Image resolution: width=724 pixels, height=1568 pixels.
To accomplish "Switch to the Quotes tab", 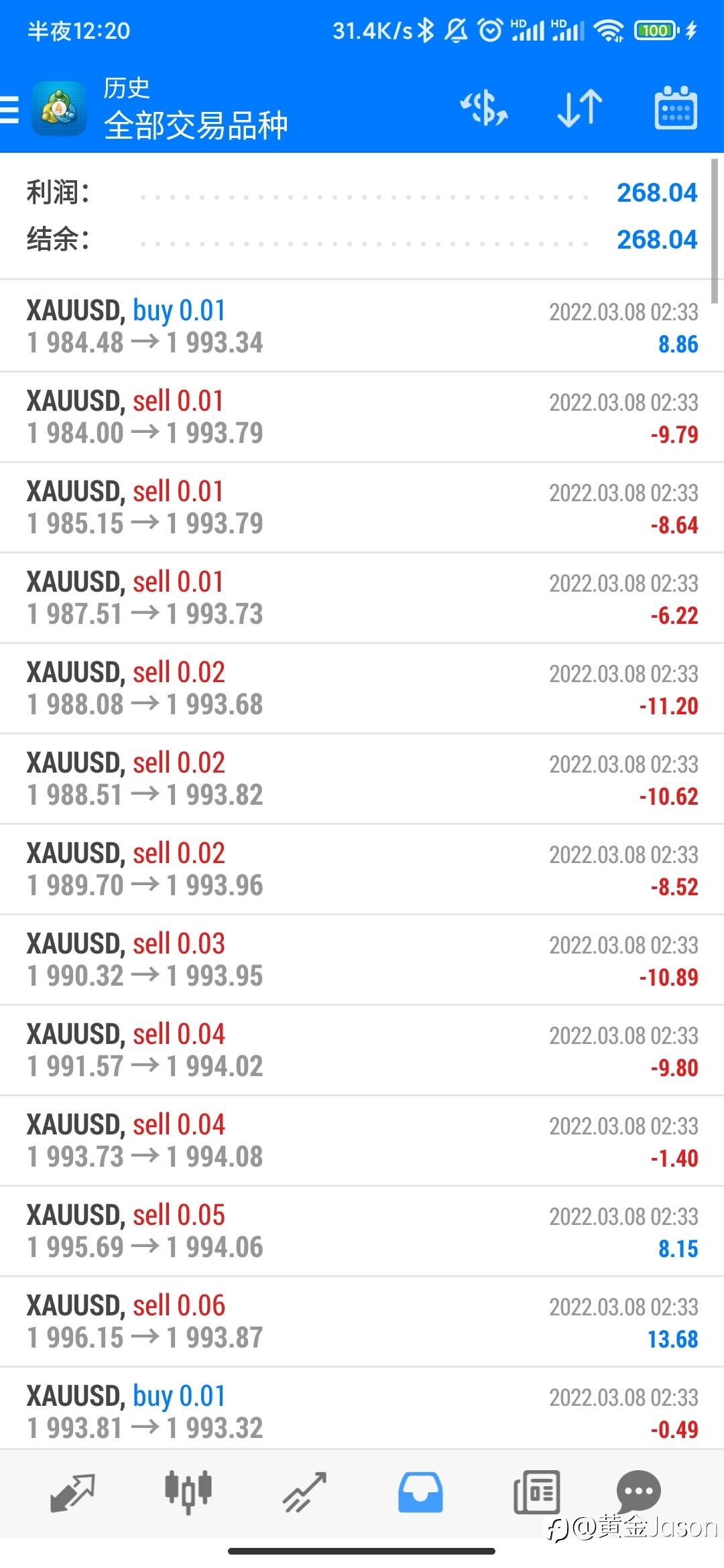I will click(x=72, y=1493).
